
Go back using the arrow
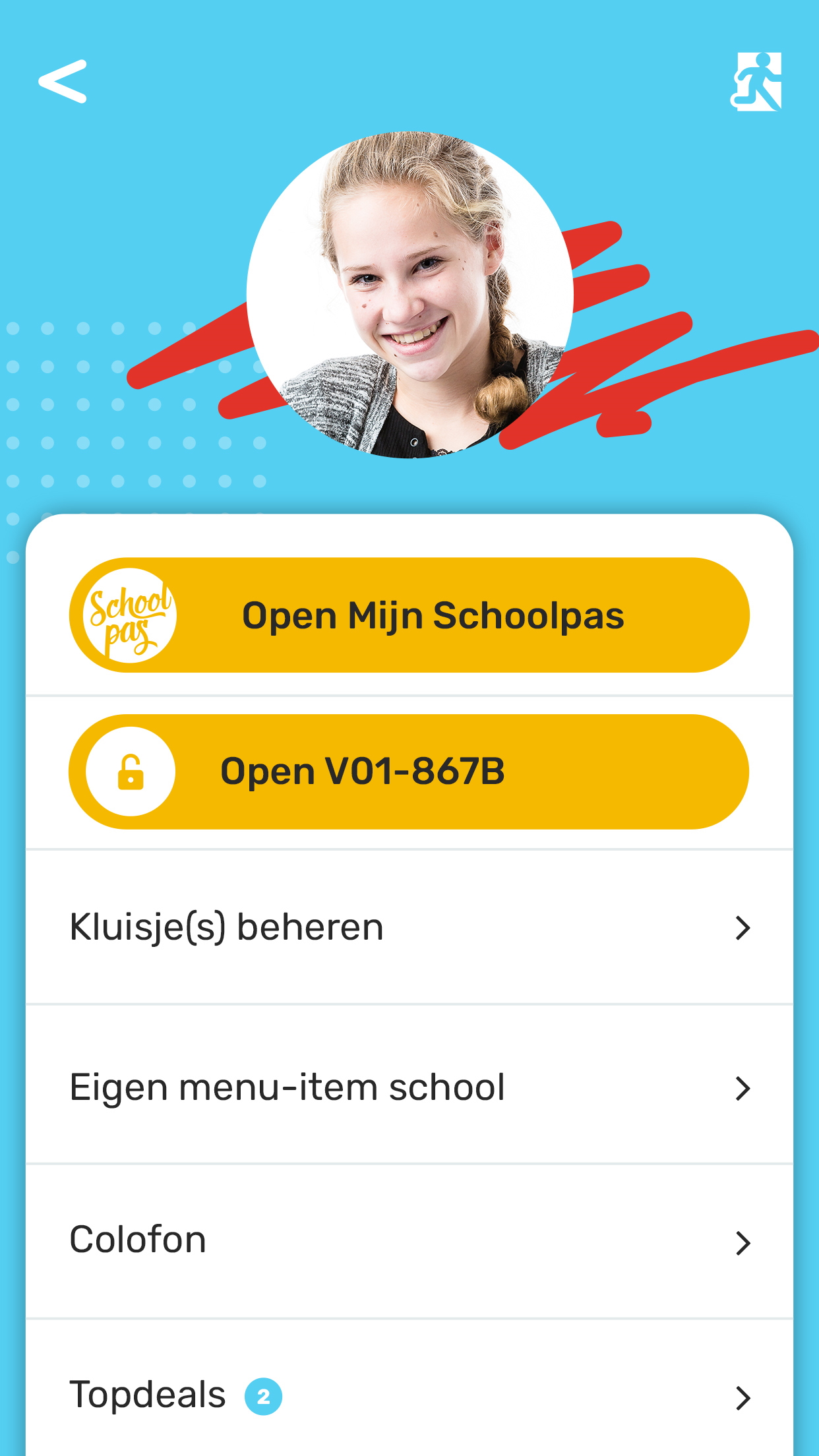[63, 81]
